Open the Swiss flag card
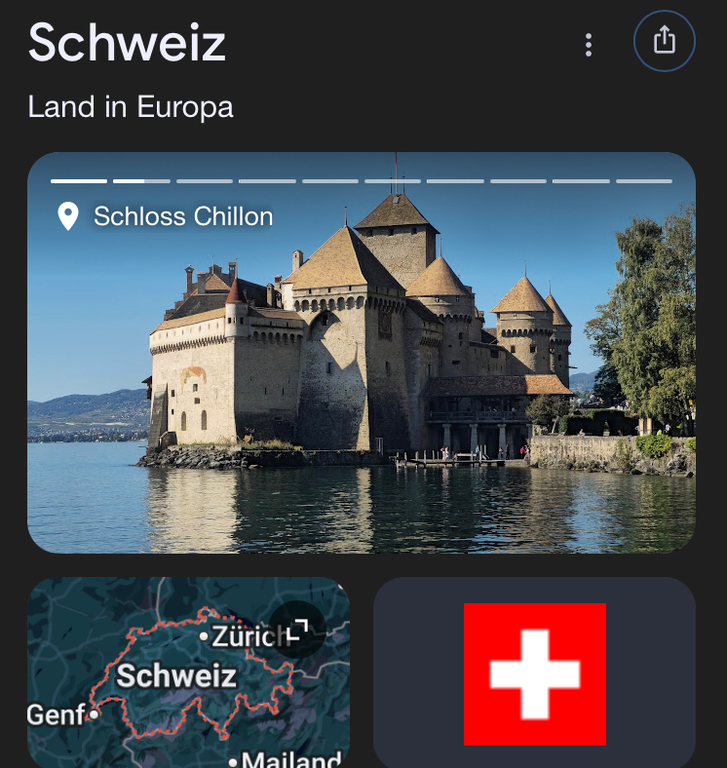 pos(534,673)
